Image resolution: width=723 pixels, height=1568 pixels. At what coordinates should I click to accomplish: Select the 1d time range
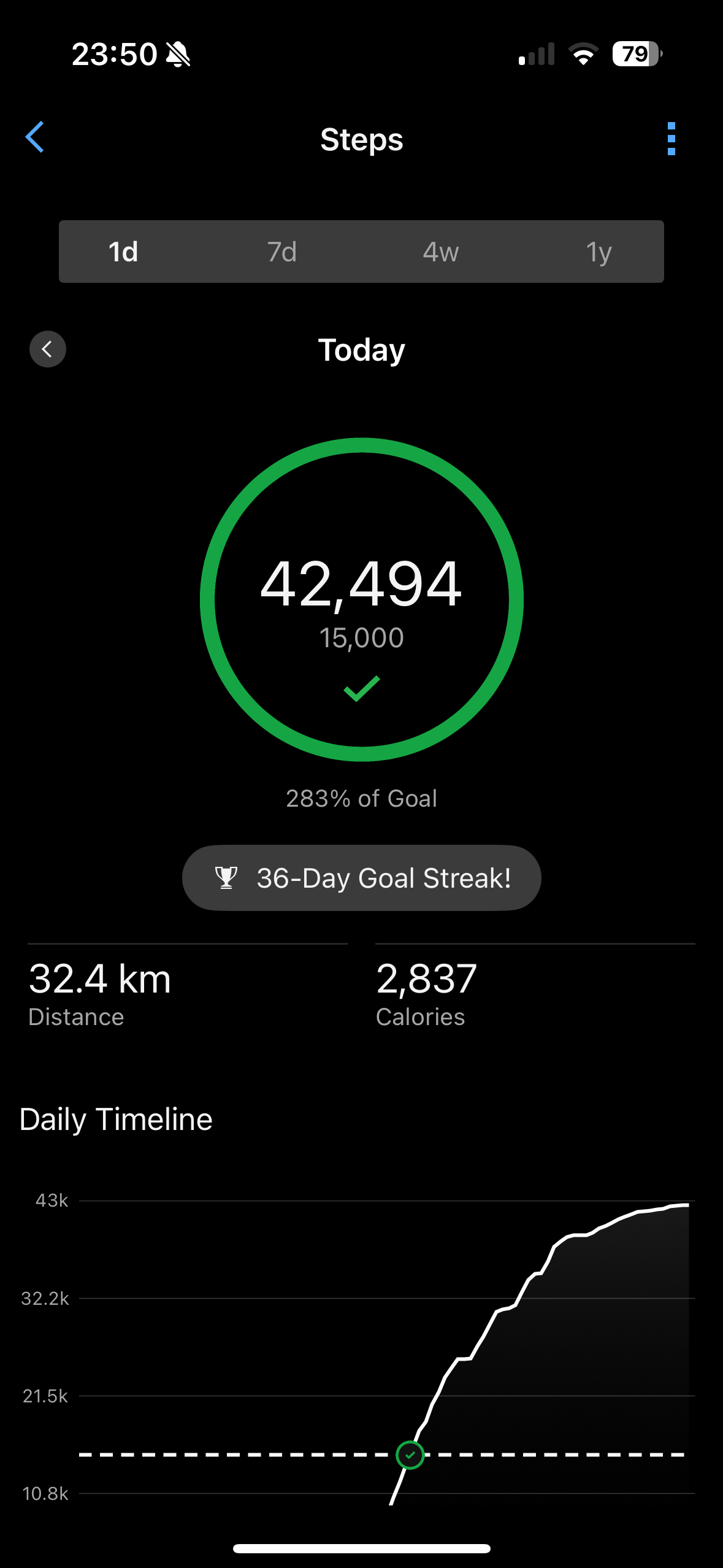coord(123,252)
